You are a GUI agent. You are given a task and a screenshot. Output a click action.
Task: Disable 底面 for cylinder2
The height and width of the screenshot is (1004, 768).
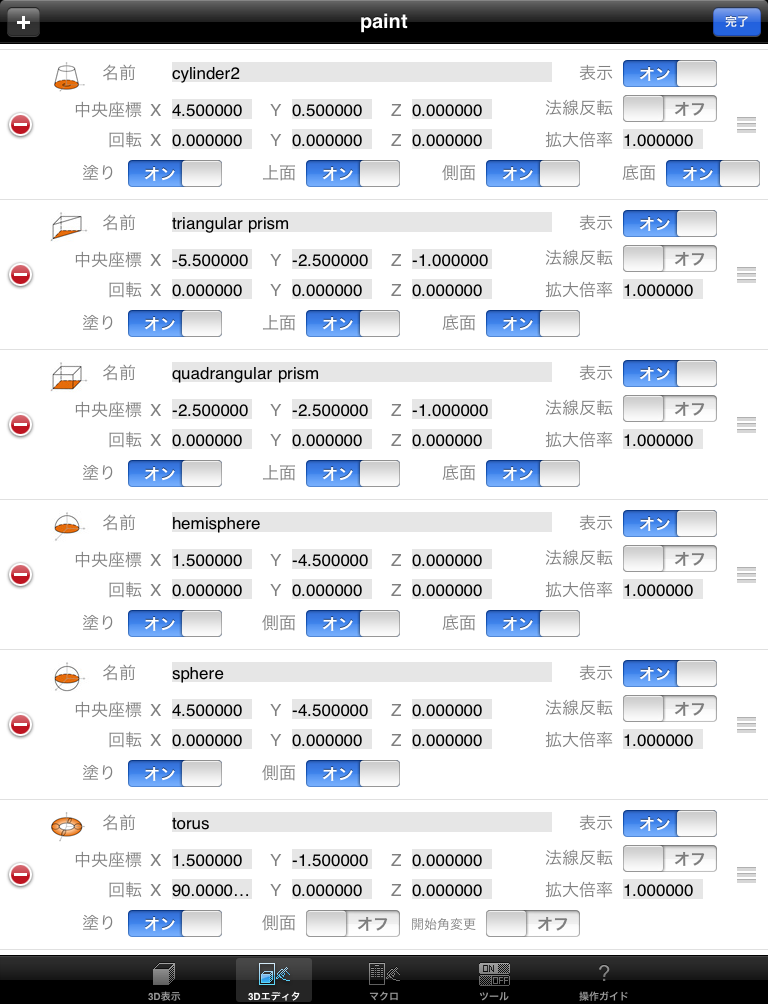point(712,173)
